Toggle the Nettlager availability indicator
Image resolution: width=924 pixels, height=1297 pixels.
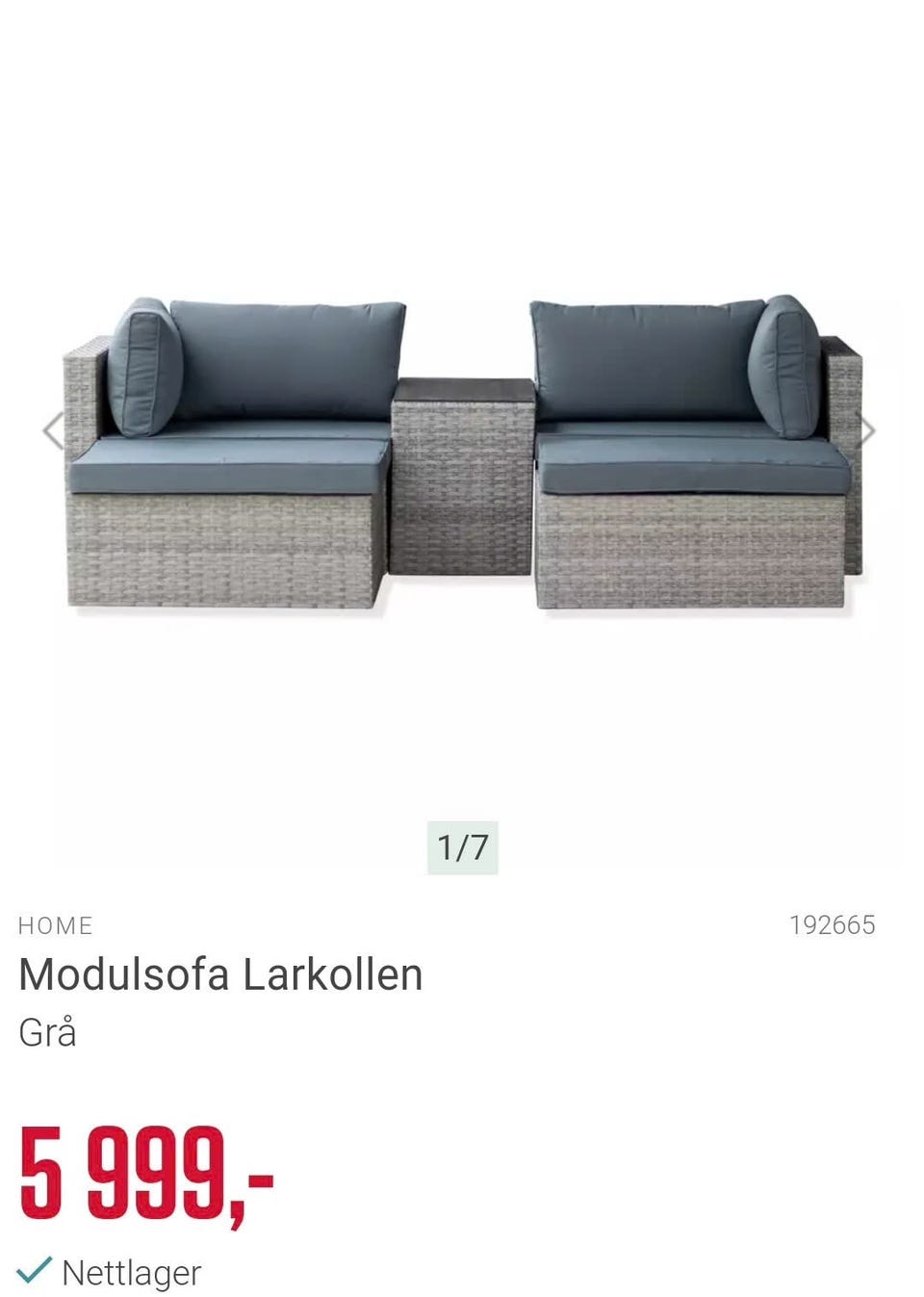[36, 1271]
